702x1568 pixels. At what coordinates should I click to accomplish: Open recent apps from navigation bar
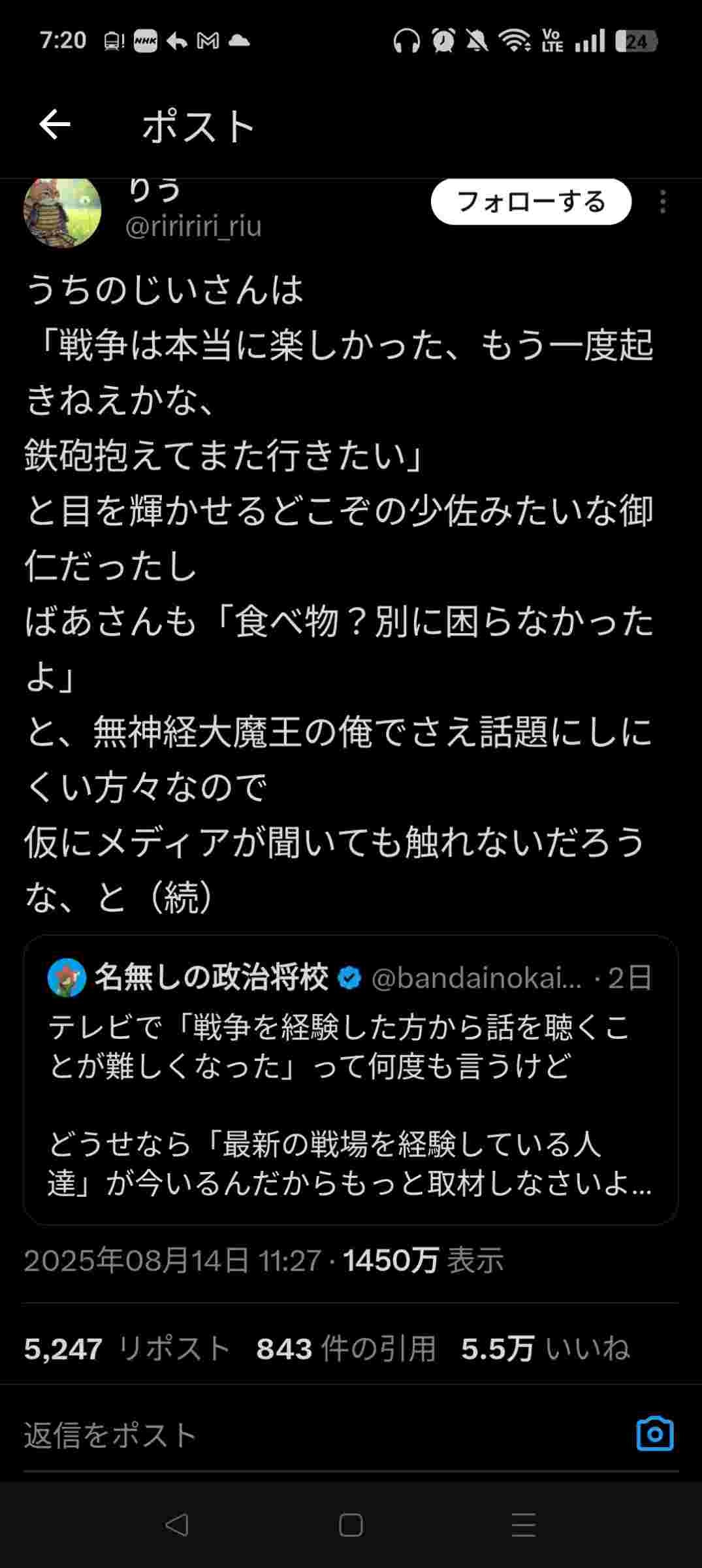point(524,1525)
